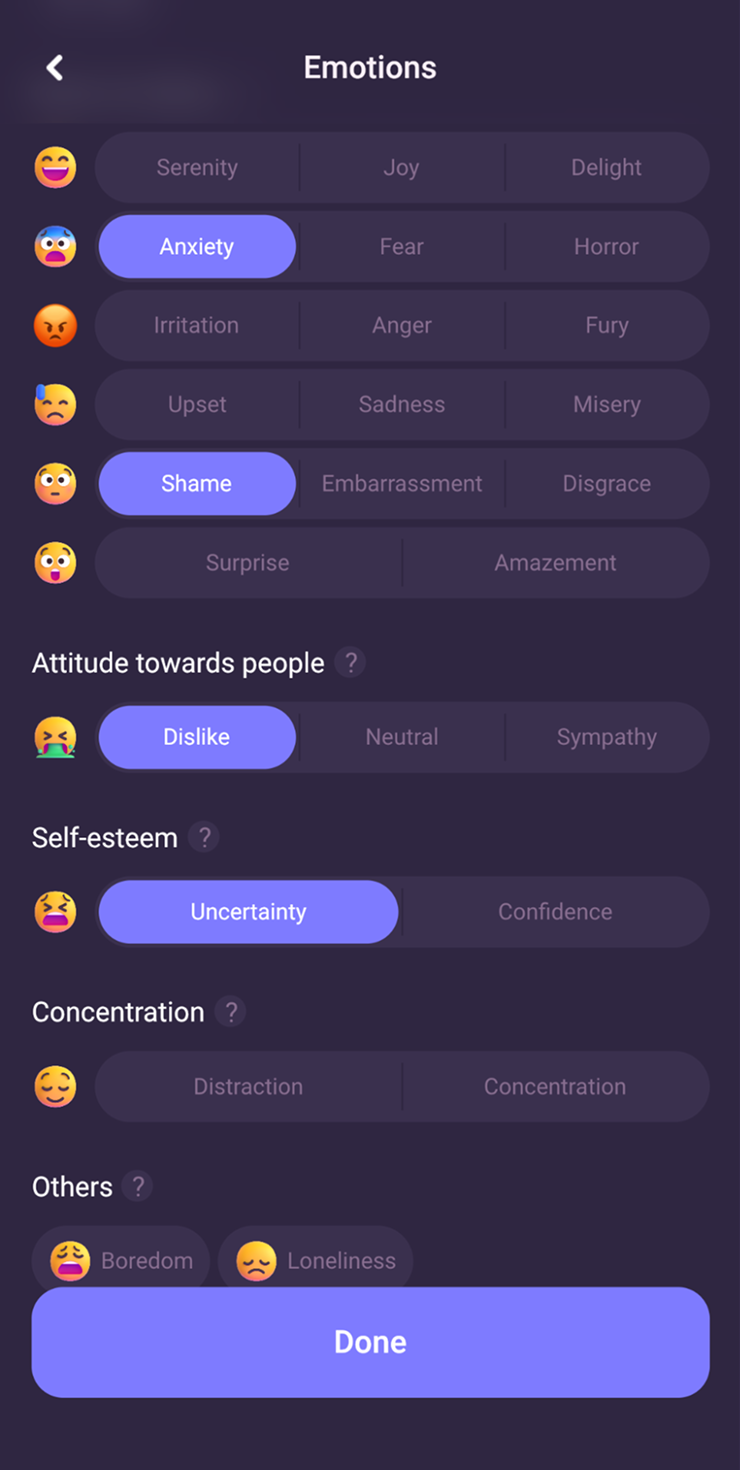Show help for the Others section
The height and width of the screenshot is (1470, 740).
click(137, 1186)
